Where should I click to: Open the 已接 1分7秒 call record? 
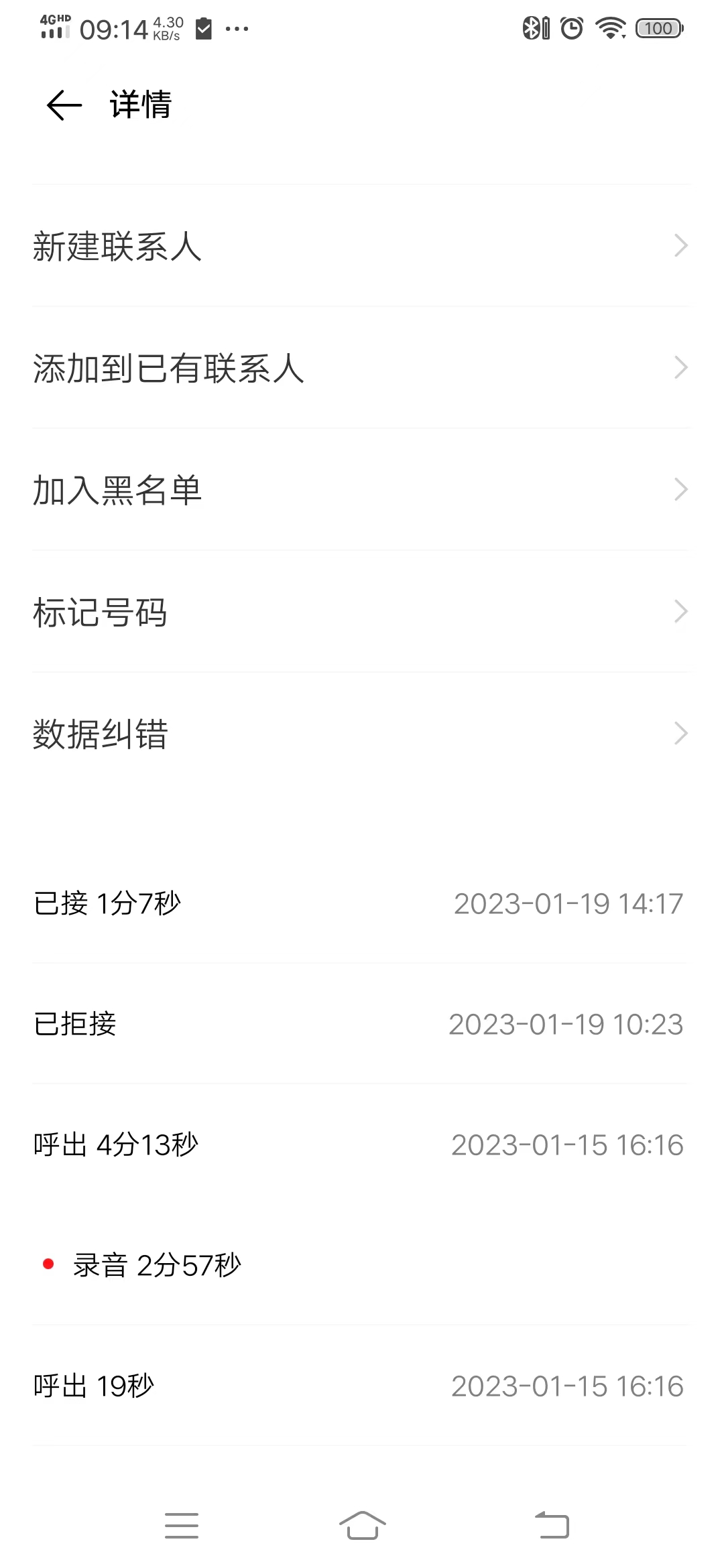pos(361,903)
